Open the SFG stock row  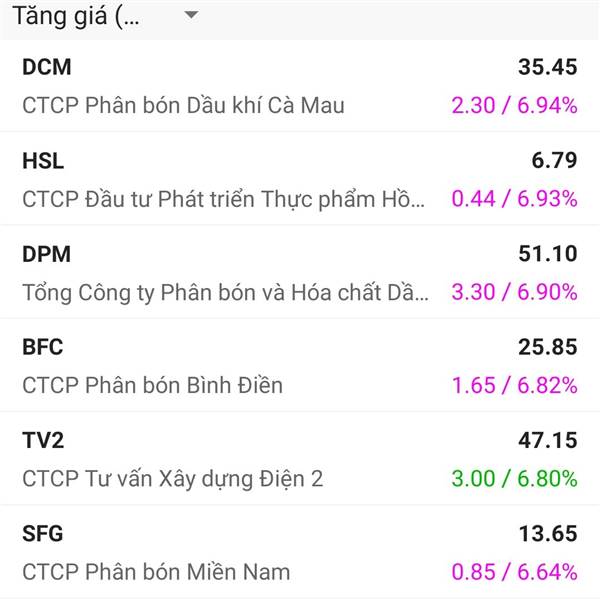(300, 553)
